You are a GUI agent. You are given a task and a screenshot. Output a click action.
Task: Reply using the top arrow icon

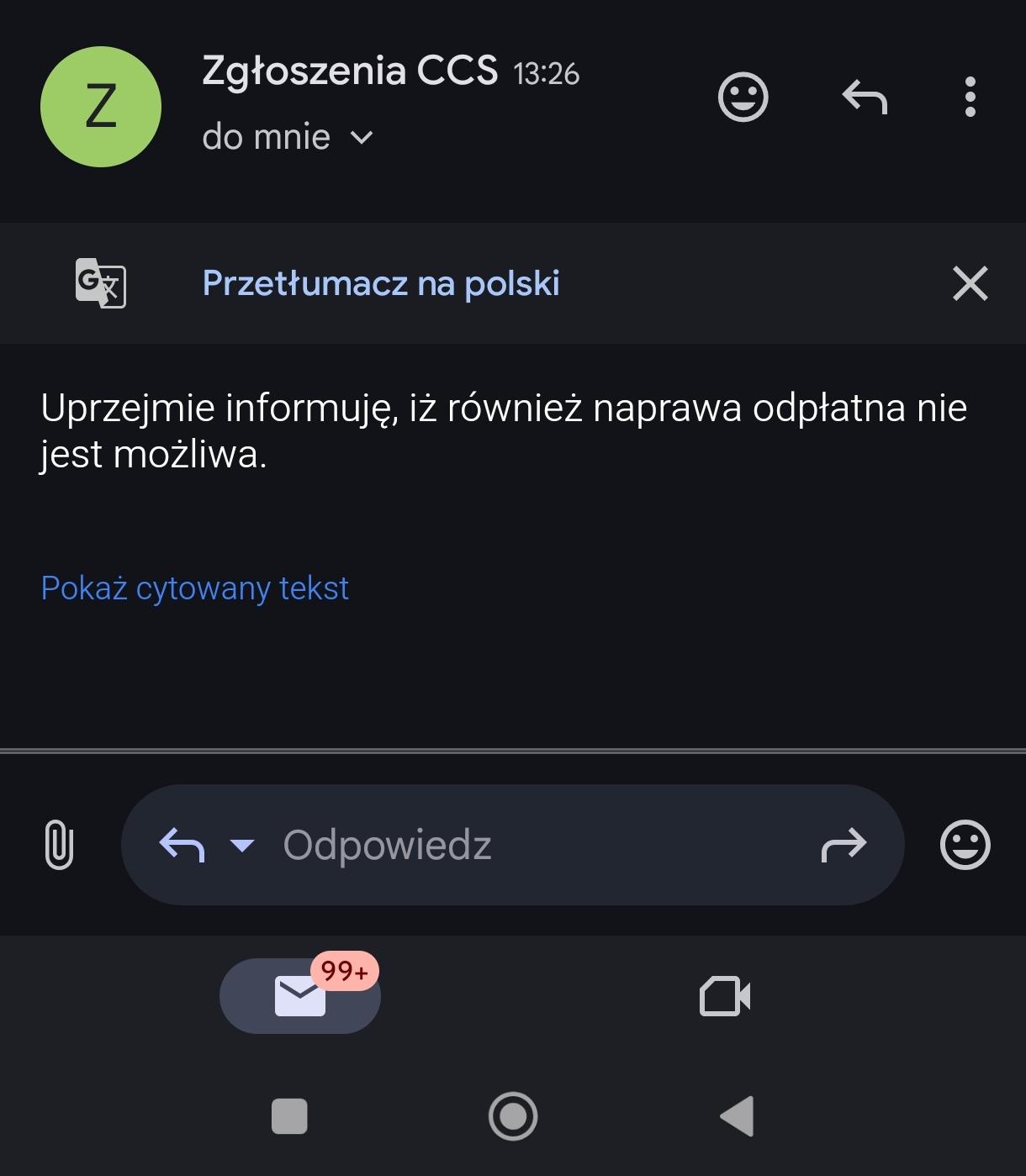pyautogui.click(x=865, y=98)
